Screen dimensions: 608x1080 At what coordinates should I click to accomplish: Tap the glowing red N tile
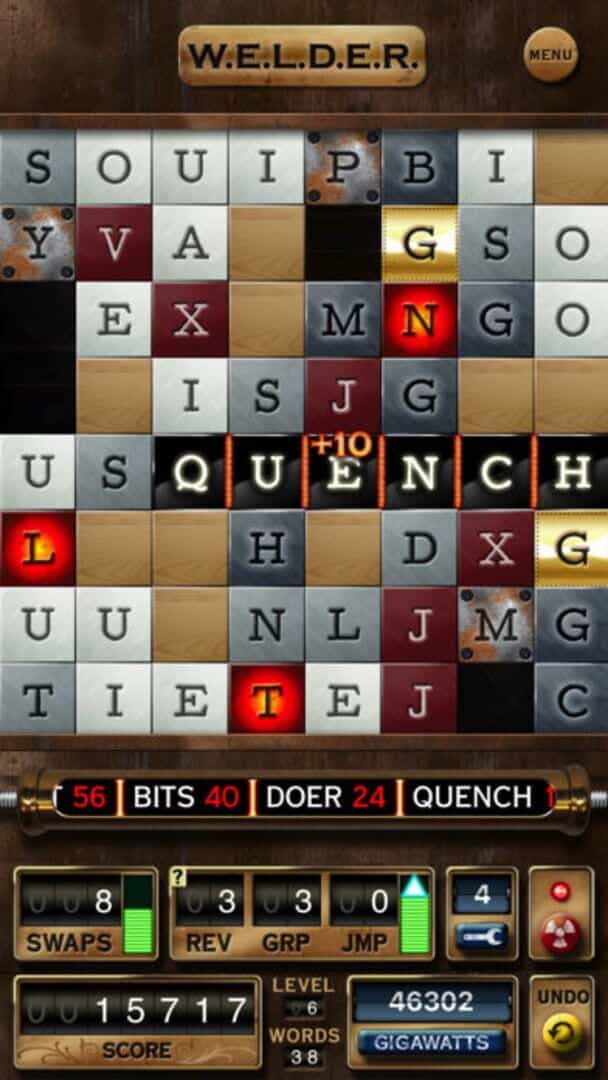click(x=419, y=320)
